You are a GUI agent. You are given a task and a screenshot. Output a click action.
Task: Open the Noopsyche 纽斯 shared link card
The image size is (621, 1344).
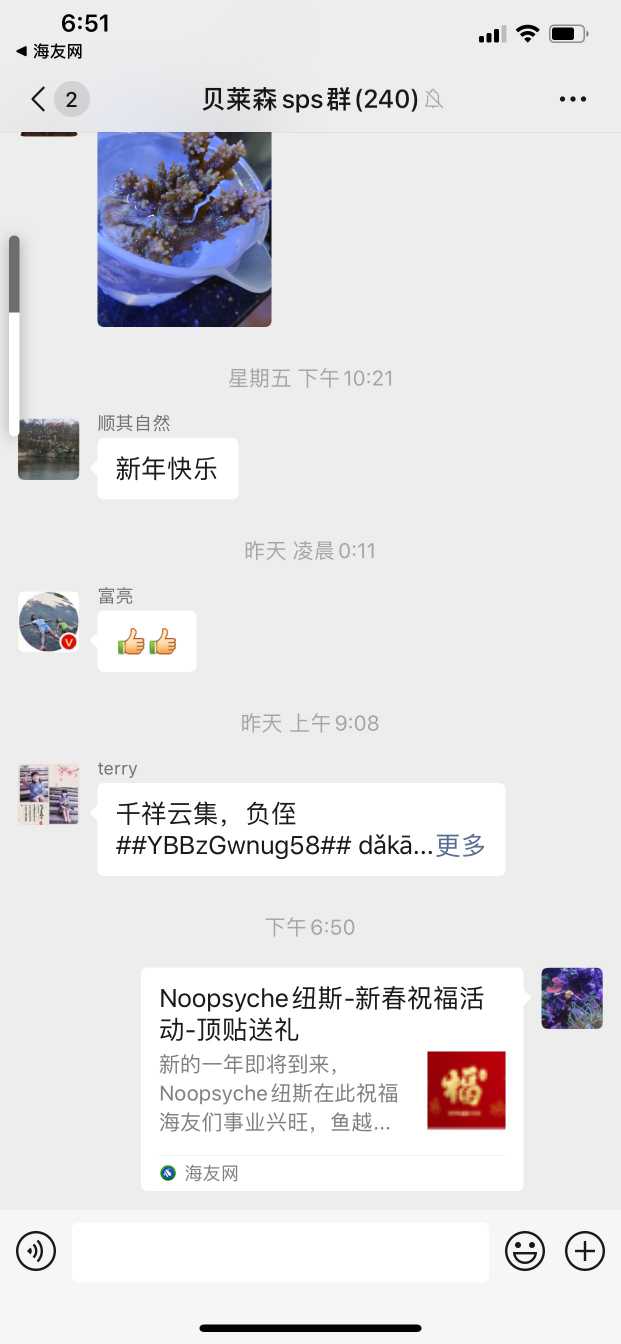click(332, 1078)
